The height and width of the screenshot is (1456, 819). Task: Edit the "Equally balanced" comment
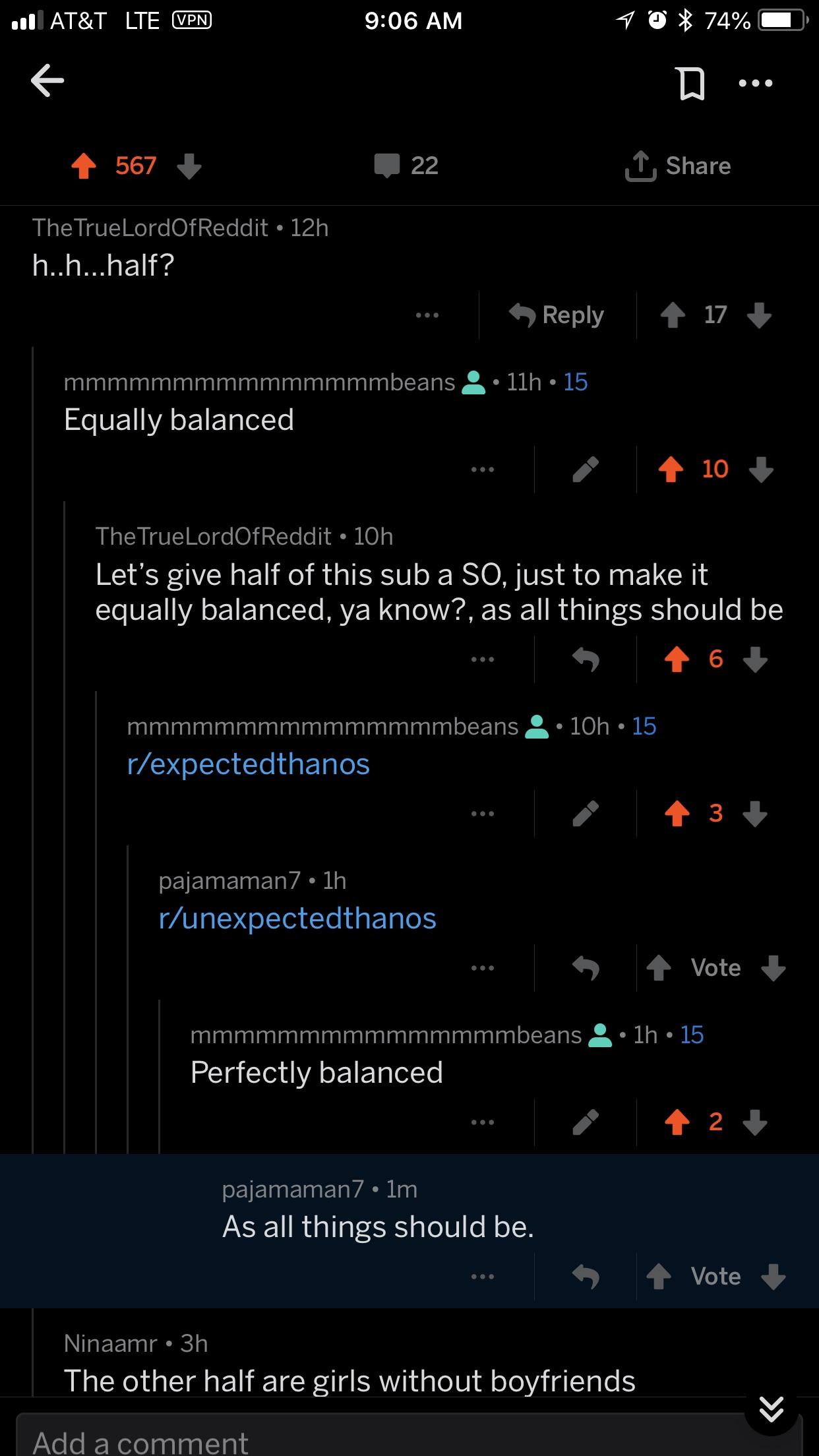pos(586,469)
